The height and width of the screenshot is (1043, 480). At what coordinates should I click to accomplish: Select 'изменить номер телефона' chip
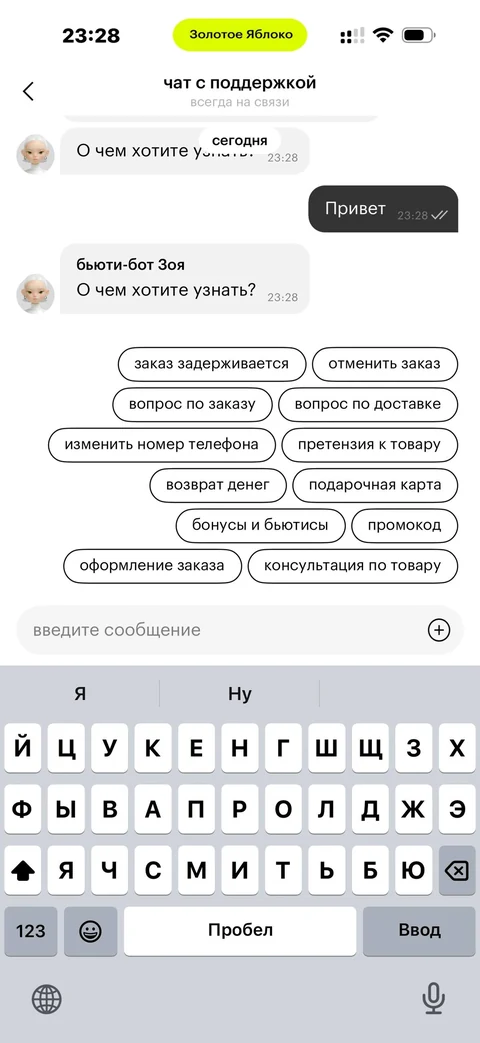click(x=162, y=444)
